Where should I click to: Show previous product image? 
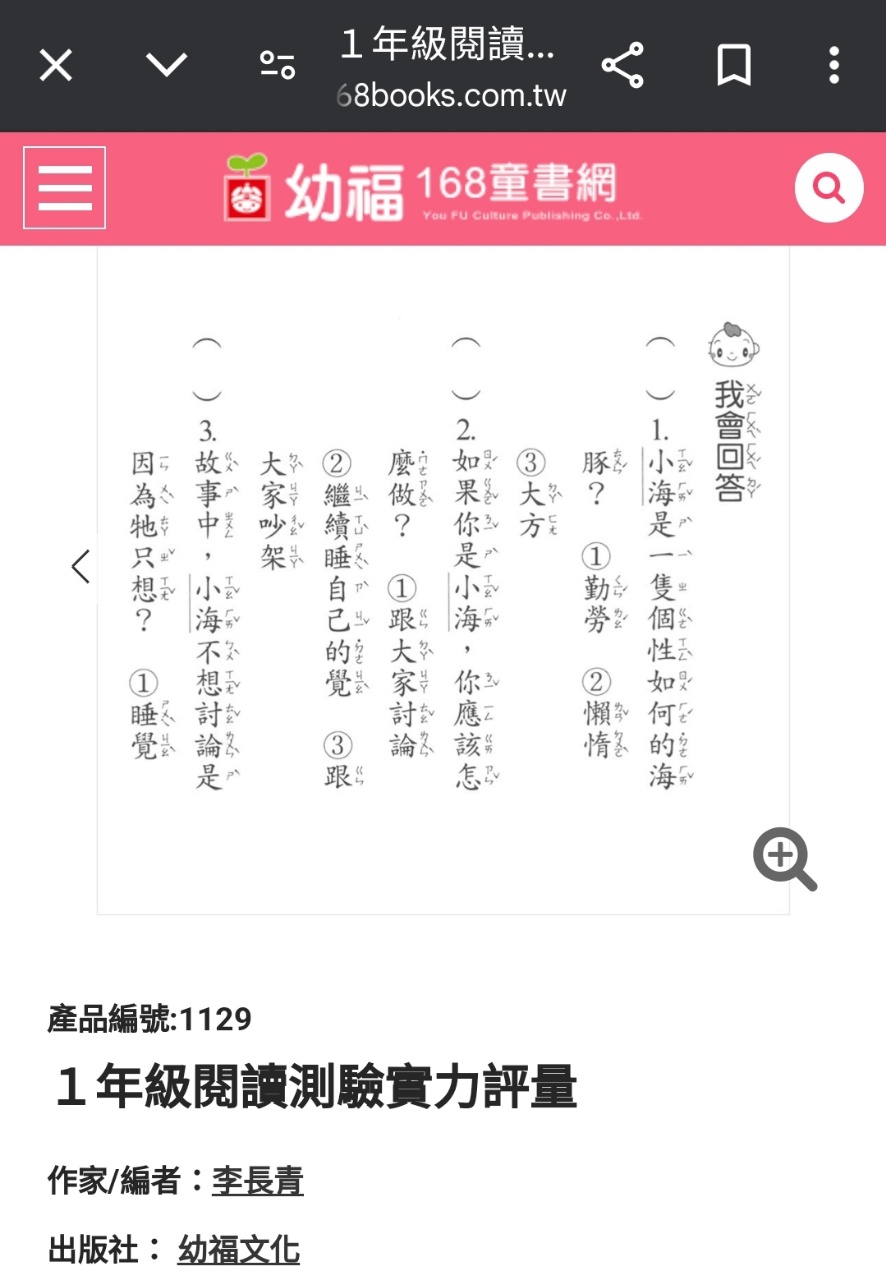[x=81, y=567]
